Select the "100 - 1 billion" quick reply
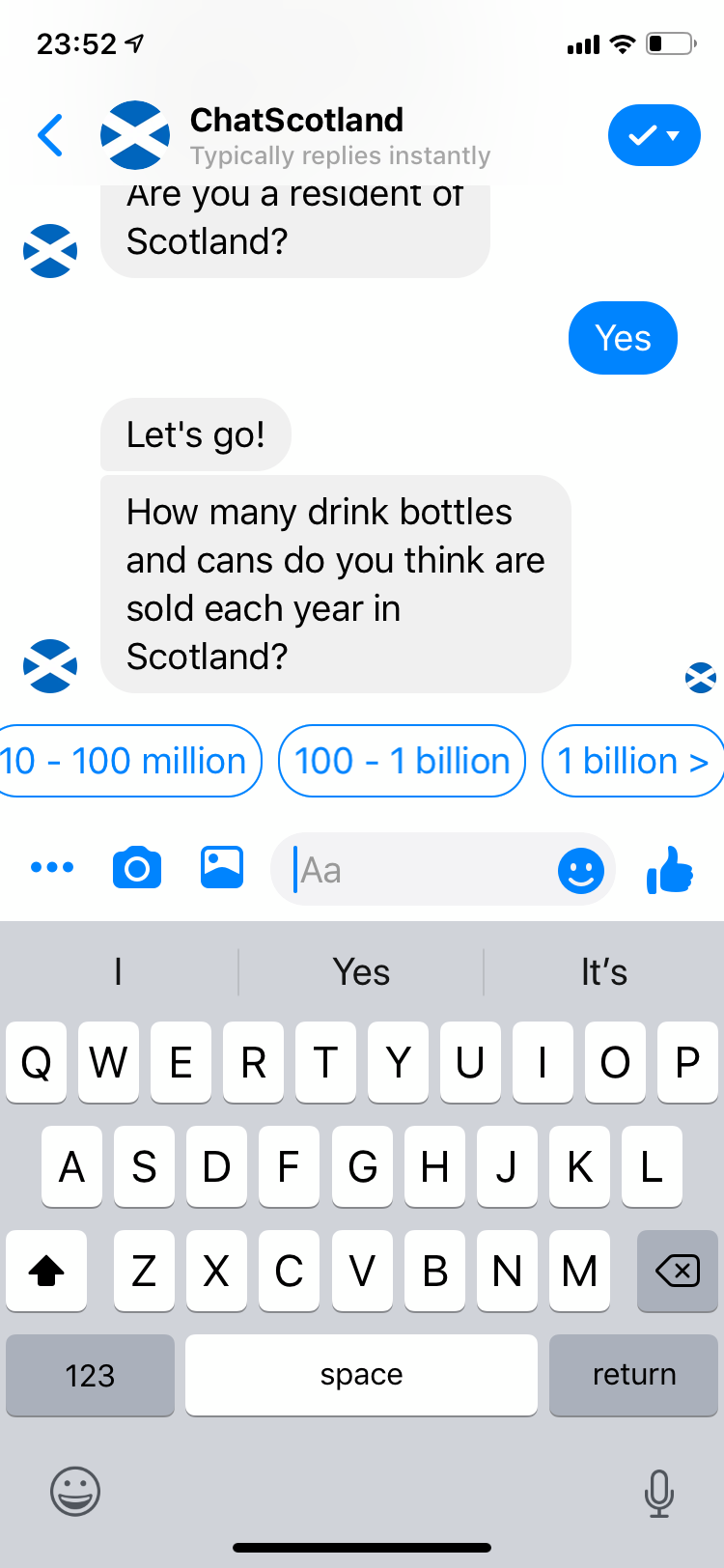The image size is (724, 1568). pos(402,761)
